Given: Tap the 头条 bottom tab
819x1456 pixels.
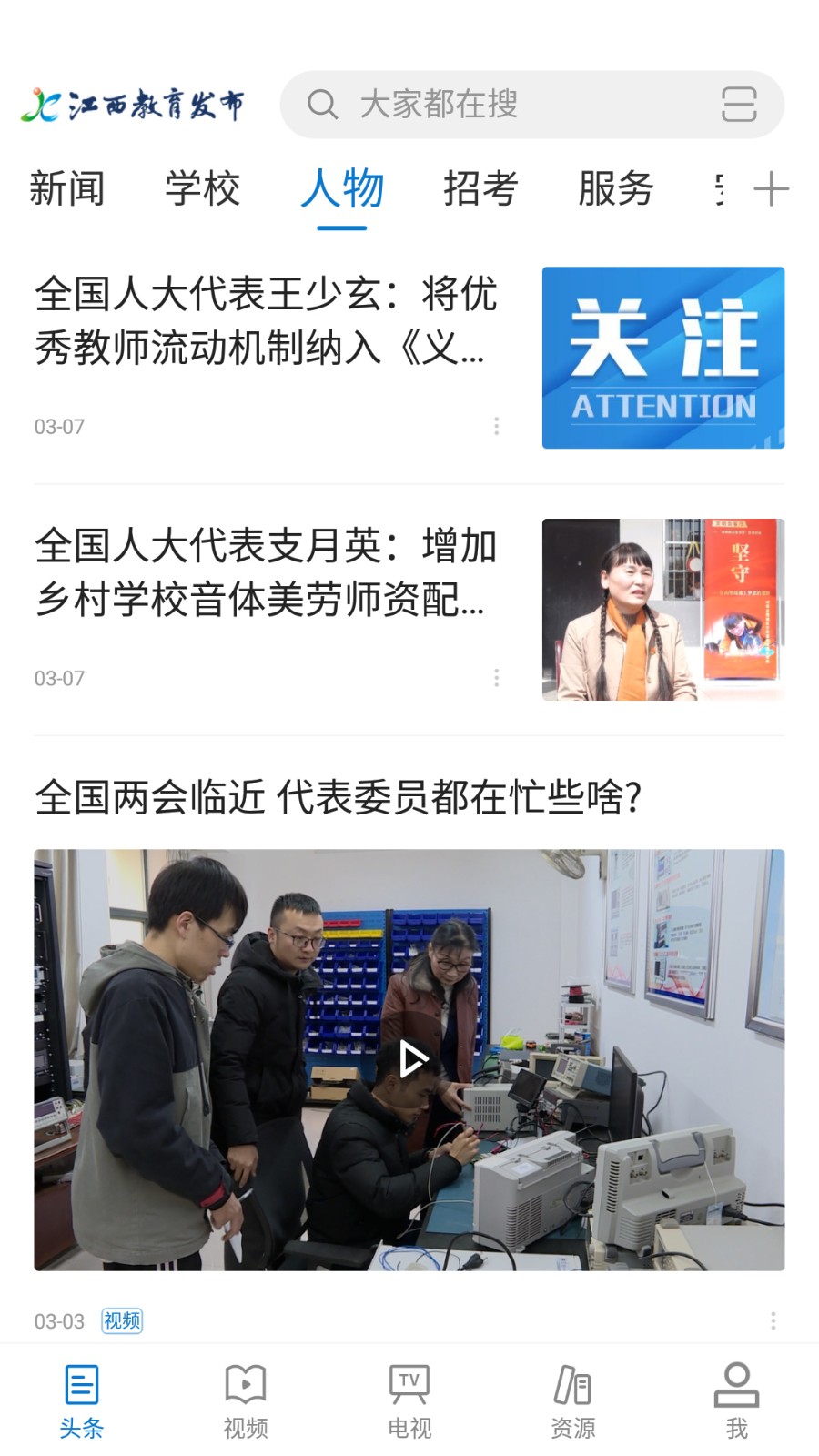Looking at the screenshot, I should tap(82, 1401).
